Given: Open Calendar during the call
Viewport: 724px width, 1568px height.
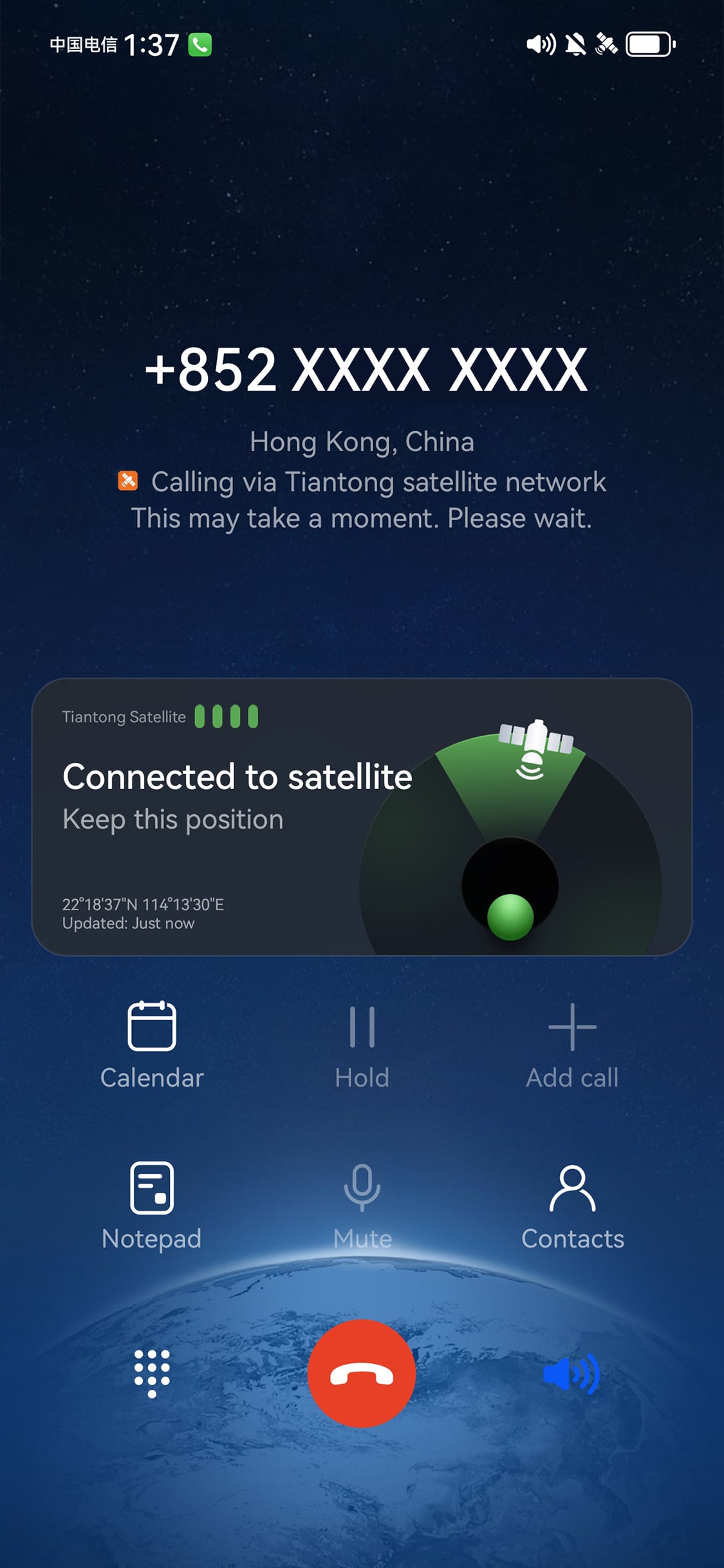Looking at the screenshot, I should point(152,1043).
